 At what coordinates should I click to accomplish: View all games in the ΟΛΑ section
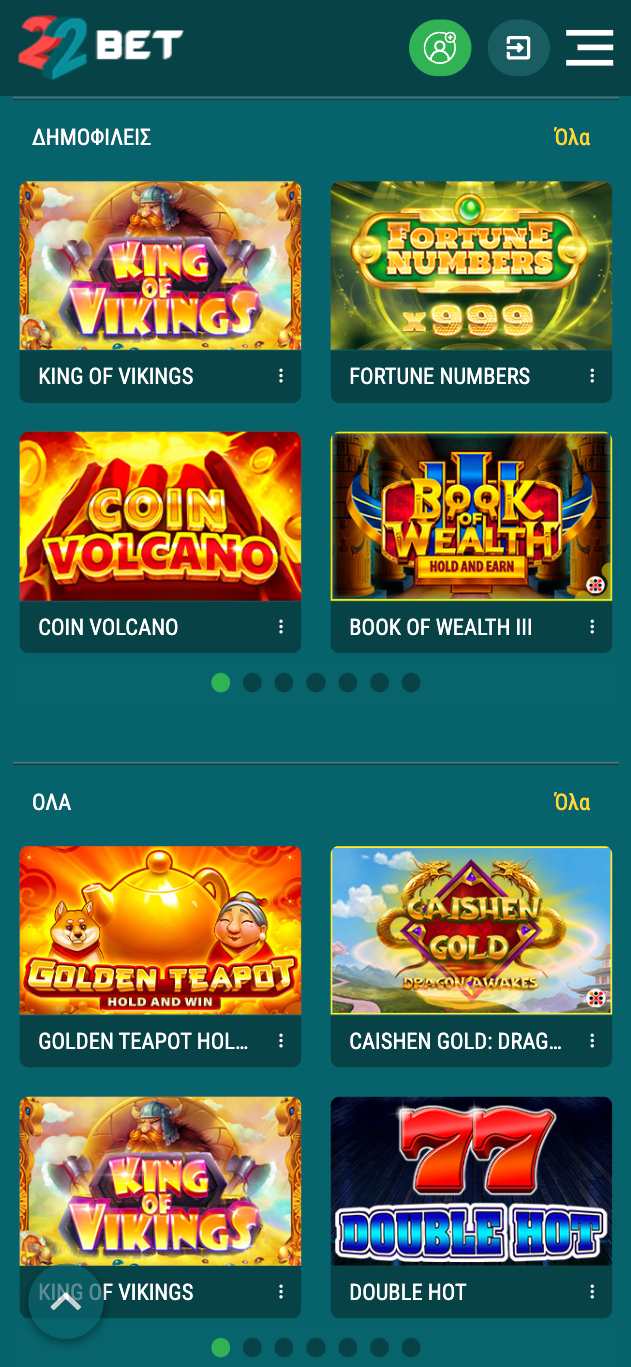click(572, 802)
